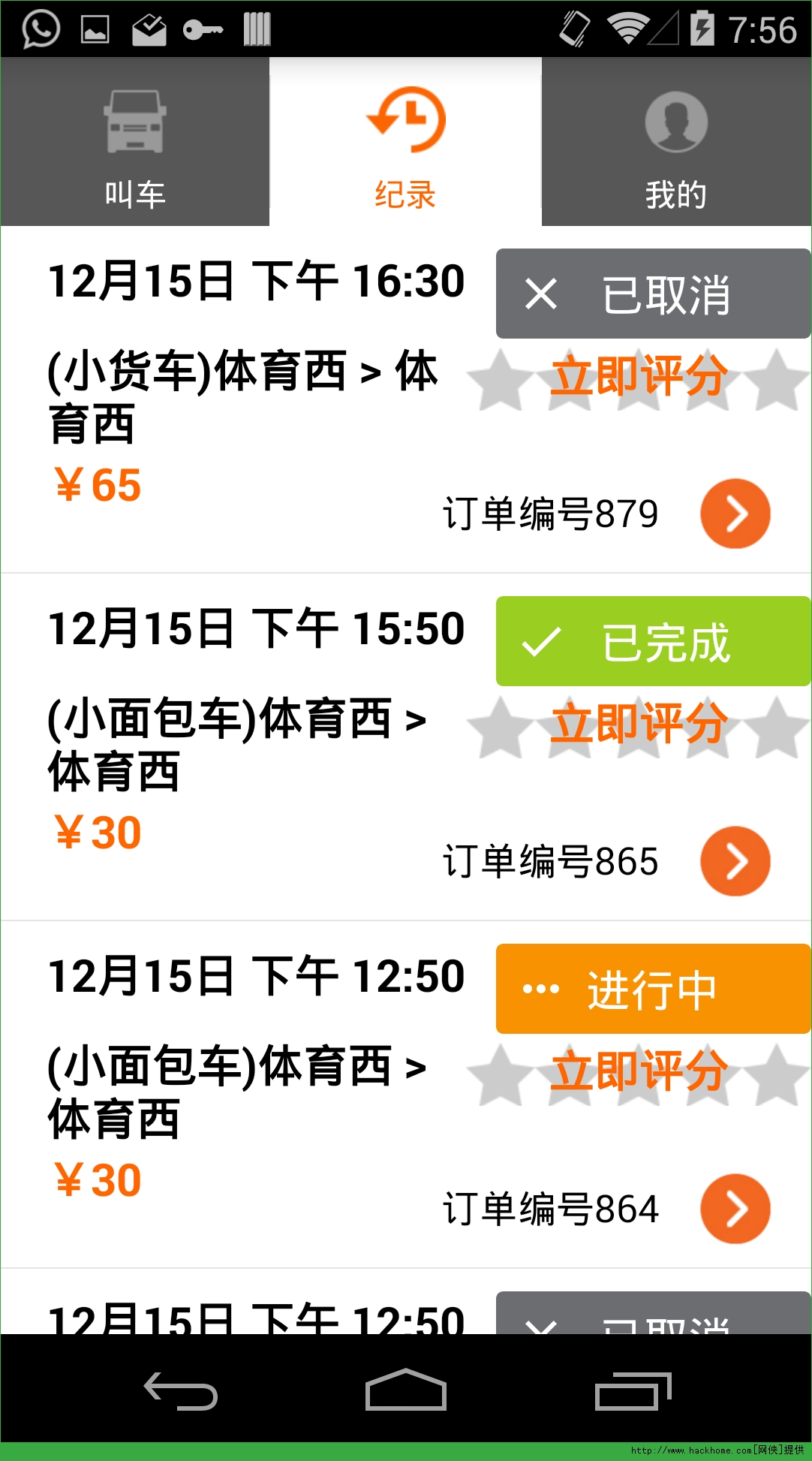Tap 进行中 status on order 864
This screenshot has height=1461, width=812.
[653, 989]
